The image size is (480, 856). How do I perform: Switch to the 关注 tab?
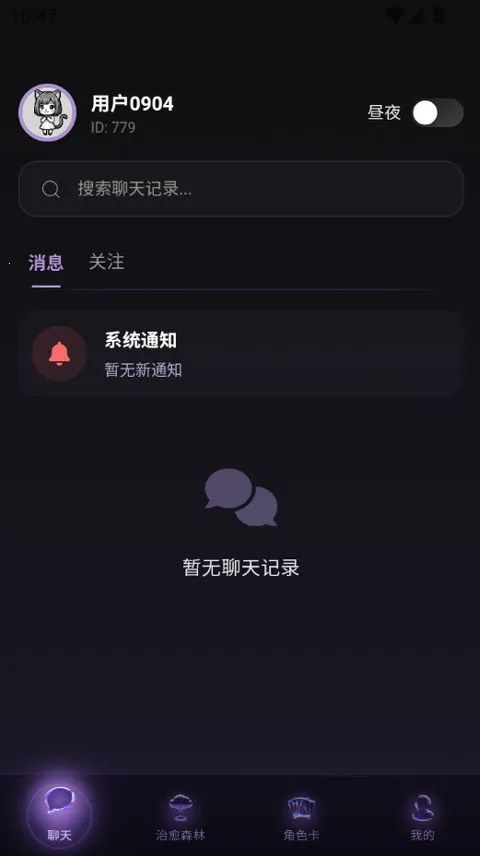(106, 262)
